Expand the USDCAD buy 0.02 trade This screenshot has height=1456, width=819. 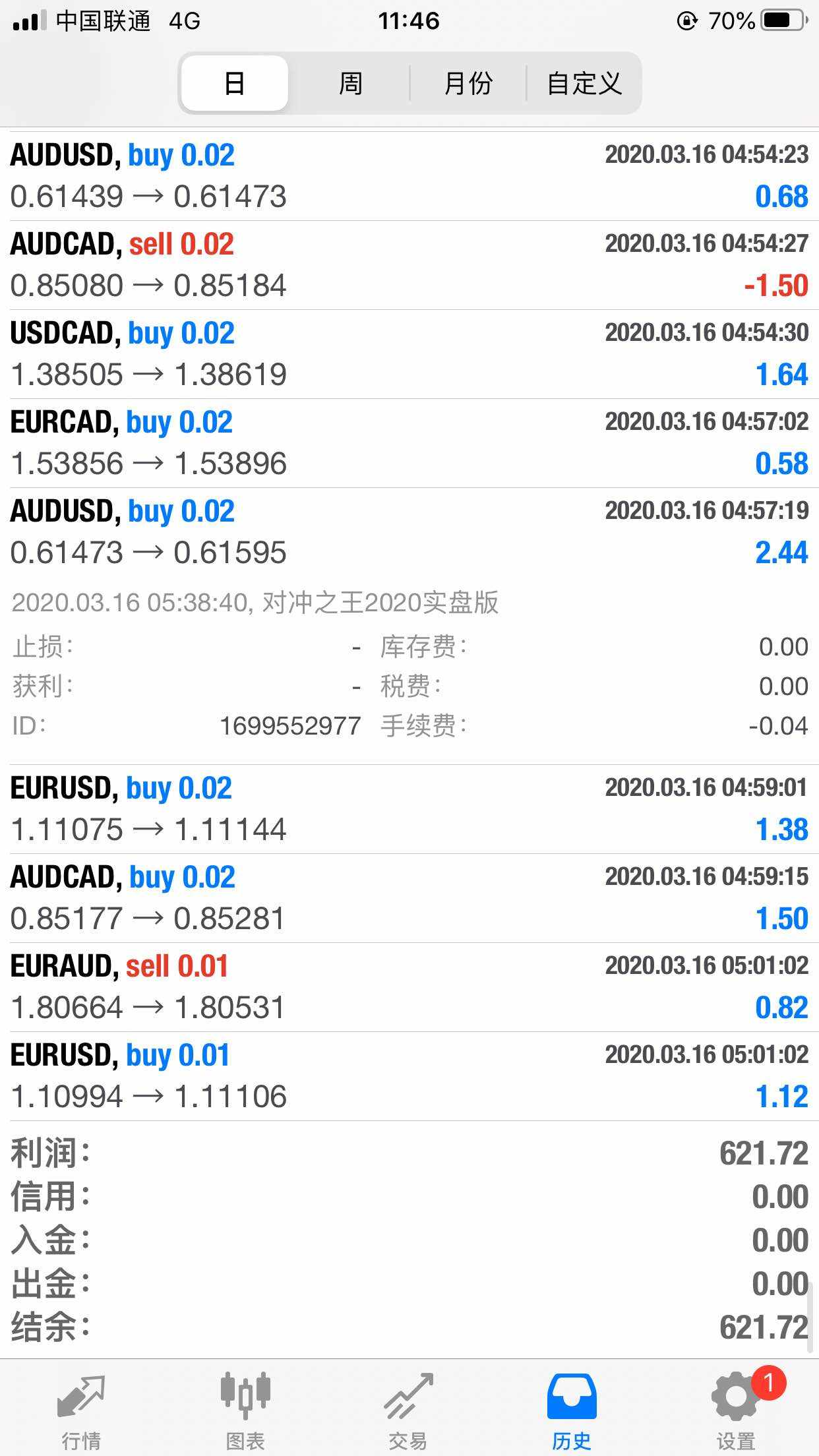click(x=409, y=354)
